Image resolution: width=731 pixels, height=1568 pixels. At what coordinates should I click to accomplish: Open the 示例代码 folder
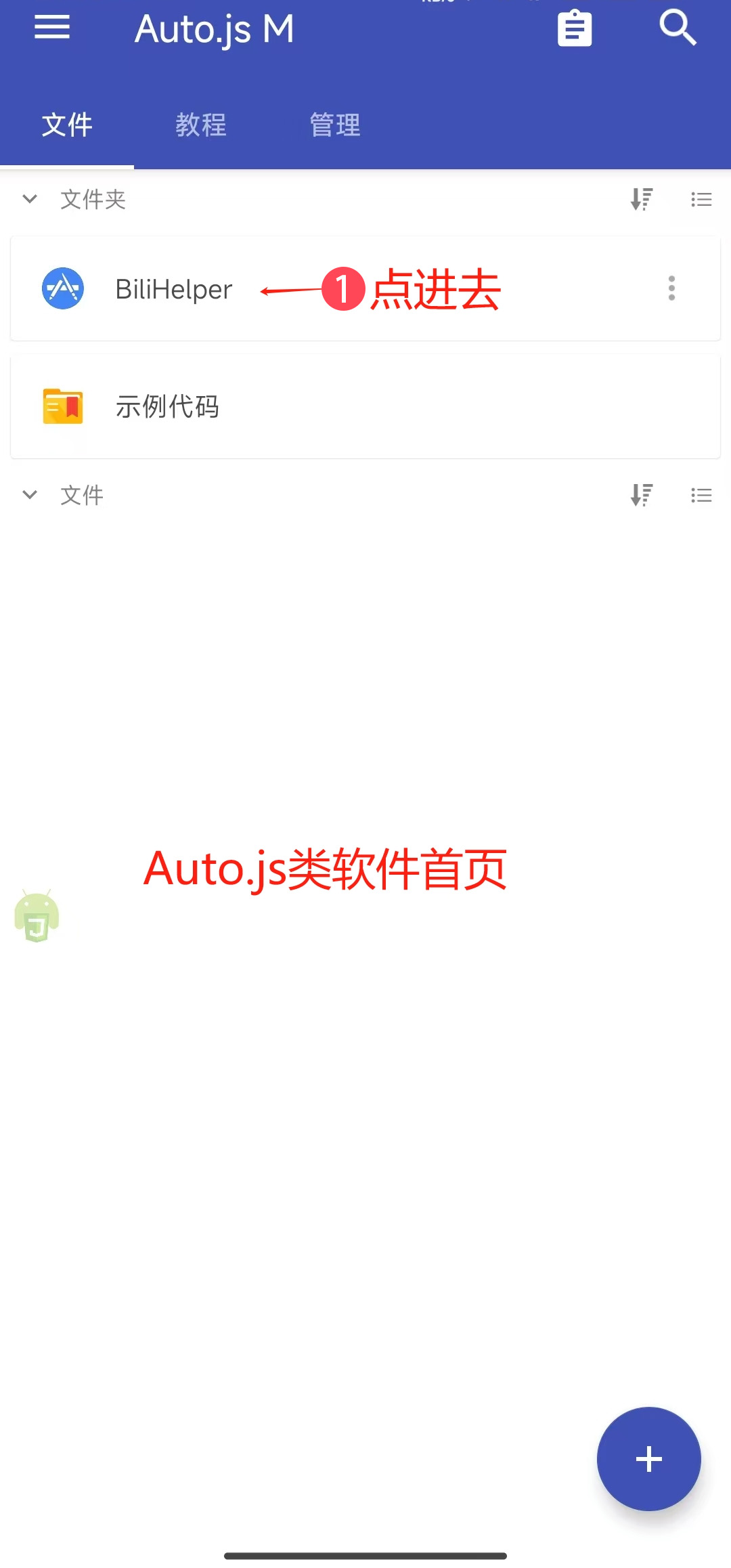pos(167,407)
